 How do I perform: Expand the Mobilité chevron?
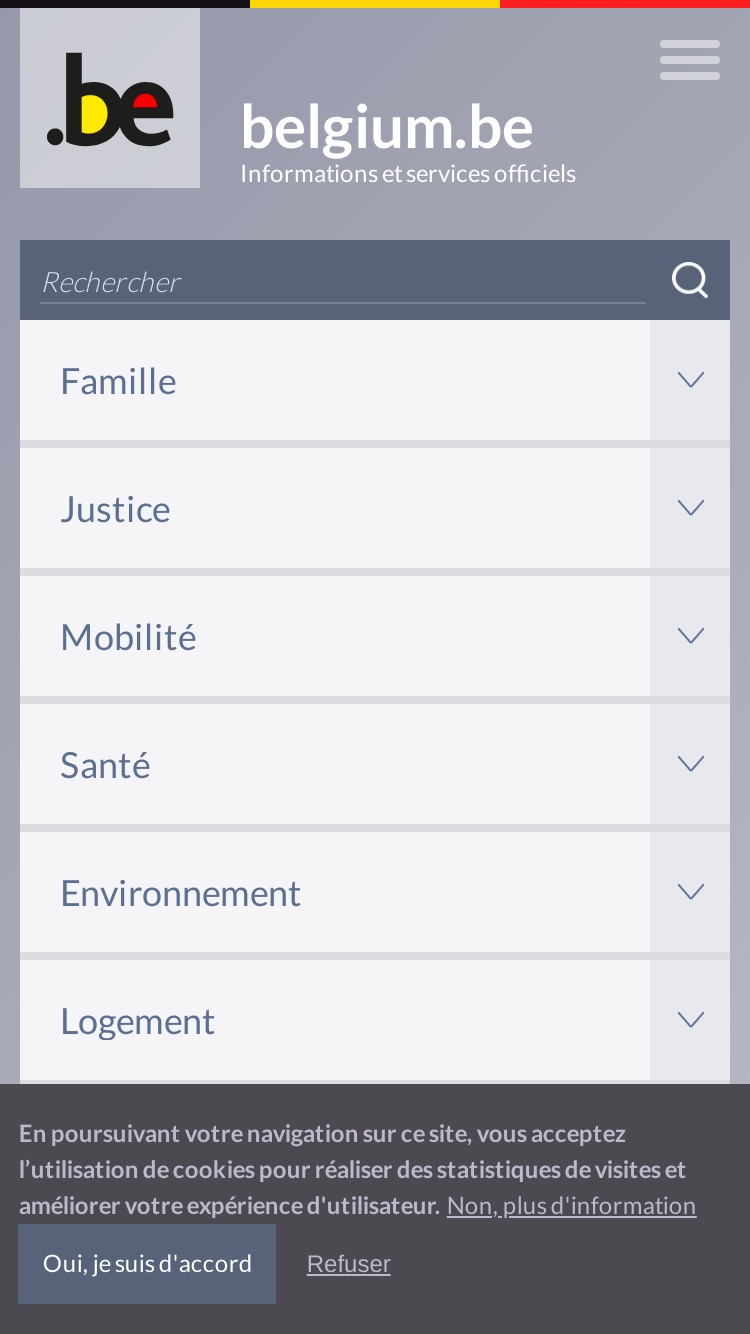690,636
